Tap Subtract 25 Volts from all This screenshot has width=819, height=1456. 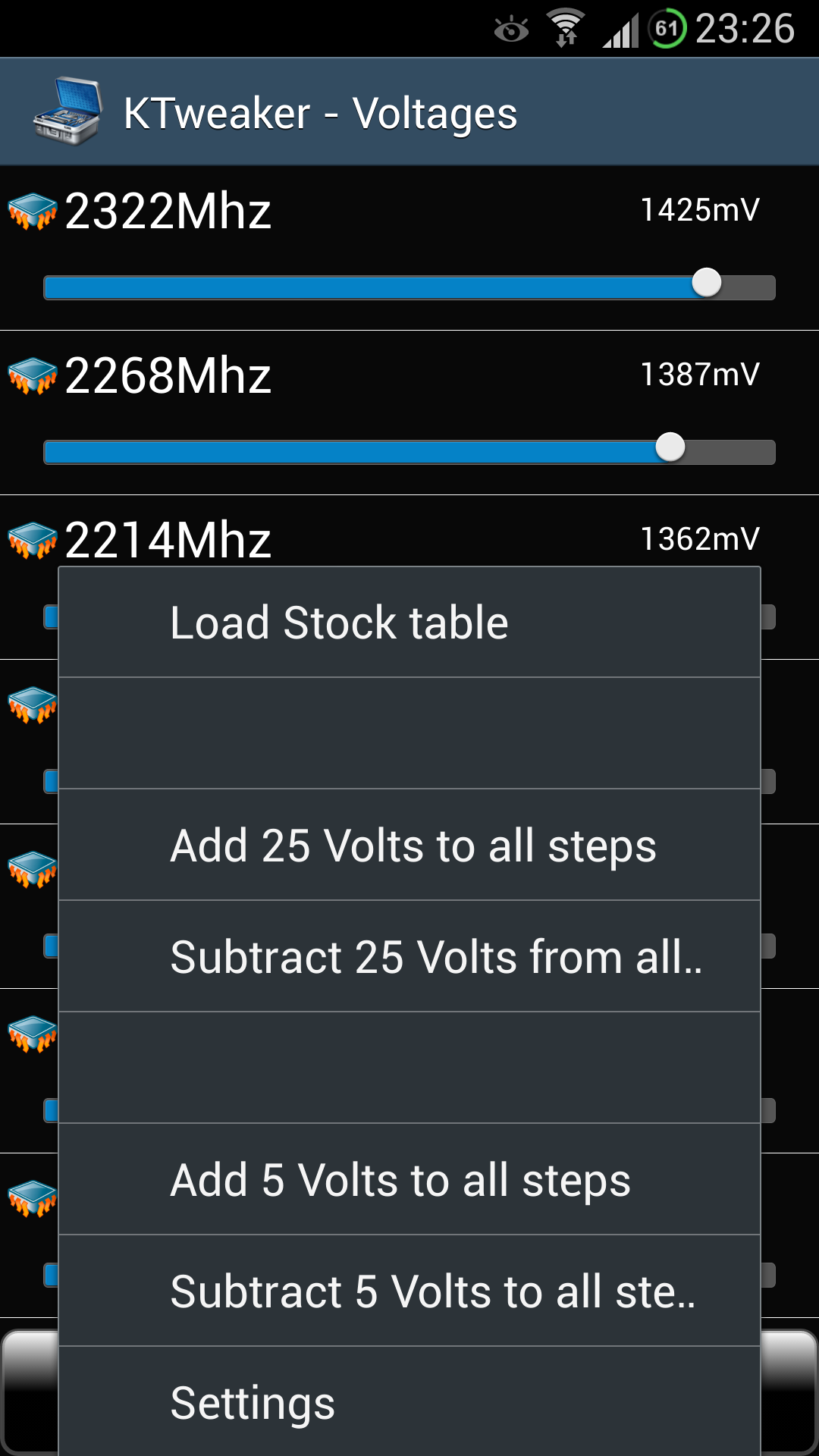coord(409,956)
